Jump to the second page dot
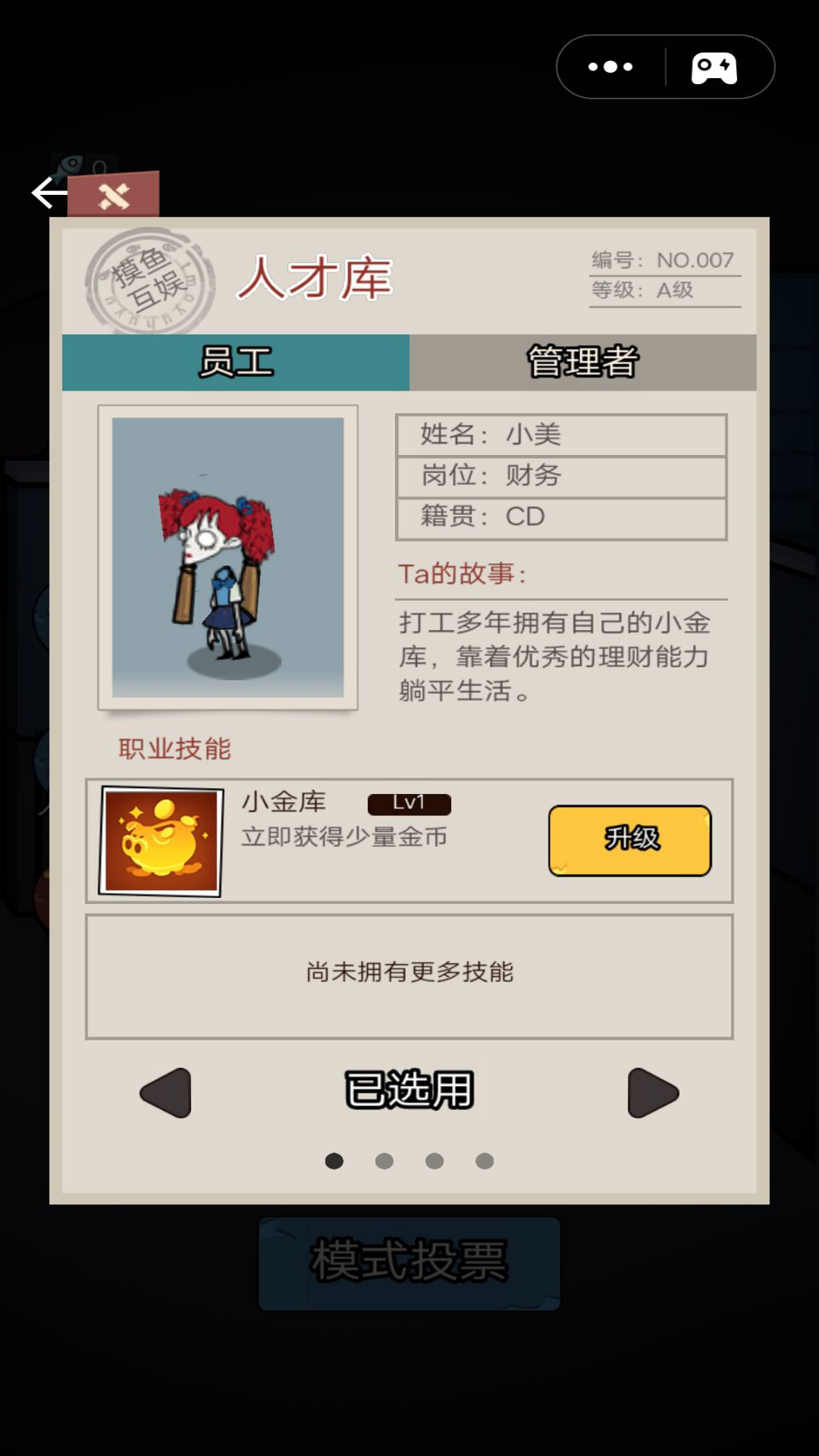Screen dimensions: 819x1456 point(384,1161)
